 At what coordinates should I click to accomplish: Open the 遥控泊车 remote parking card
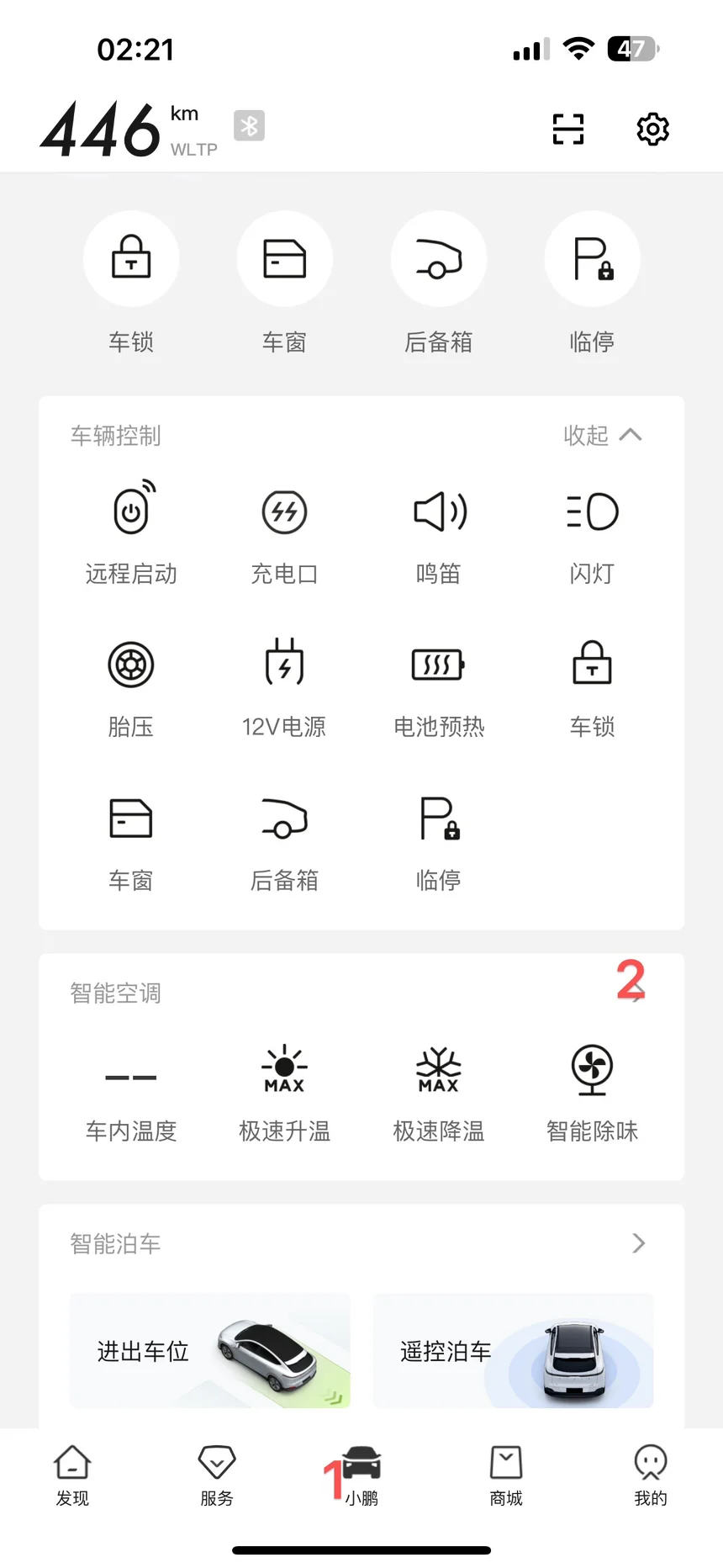point(513,1351)
